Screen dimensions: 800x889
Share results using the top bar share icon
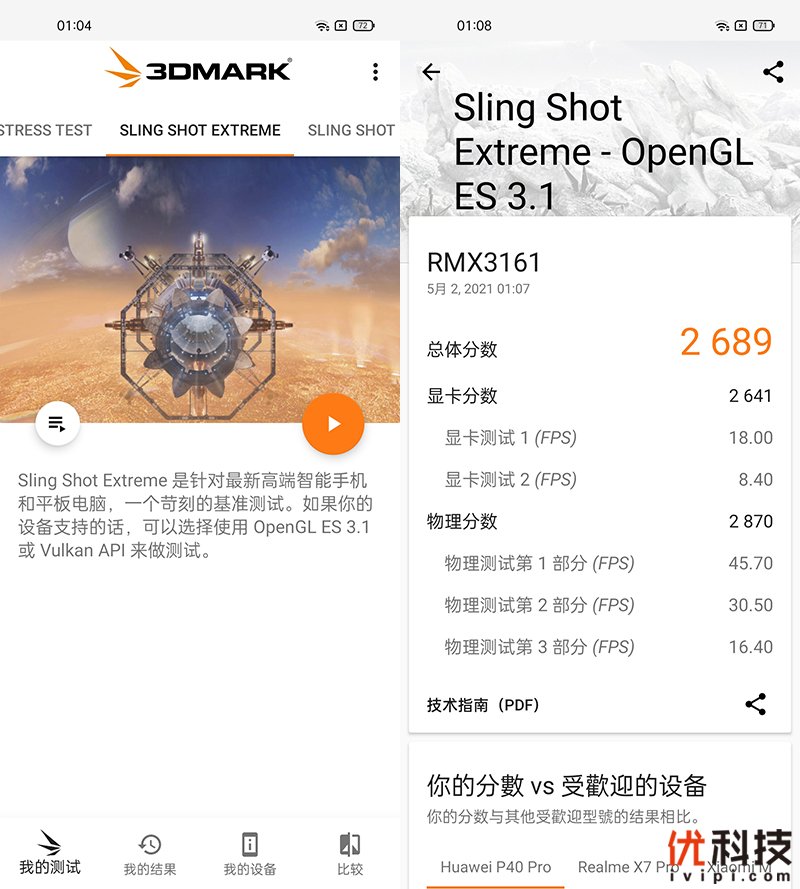click(773, 72)
